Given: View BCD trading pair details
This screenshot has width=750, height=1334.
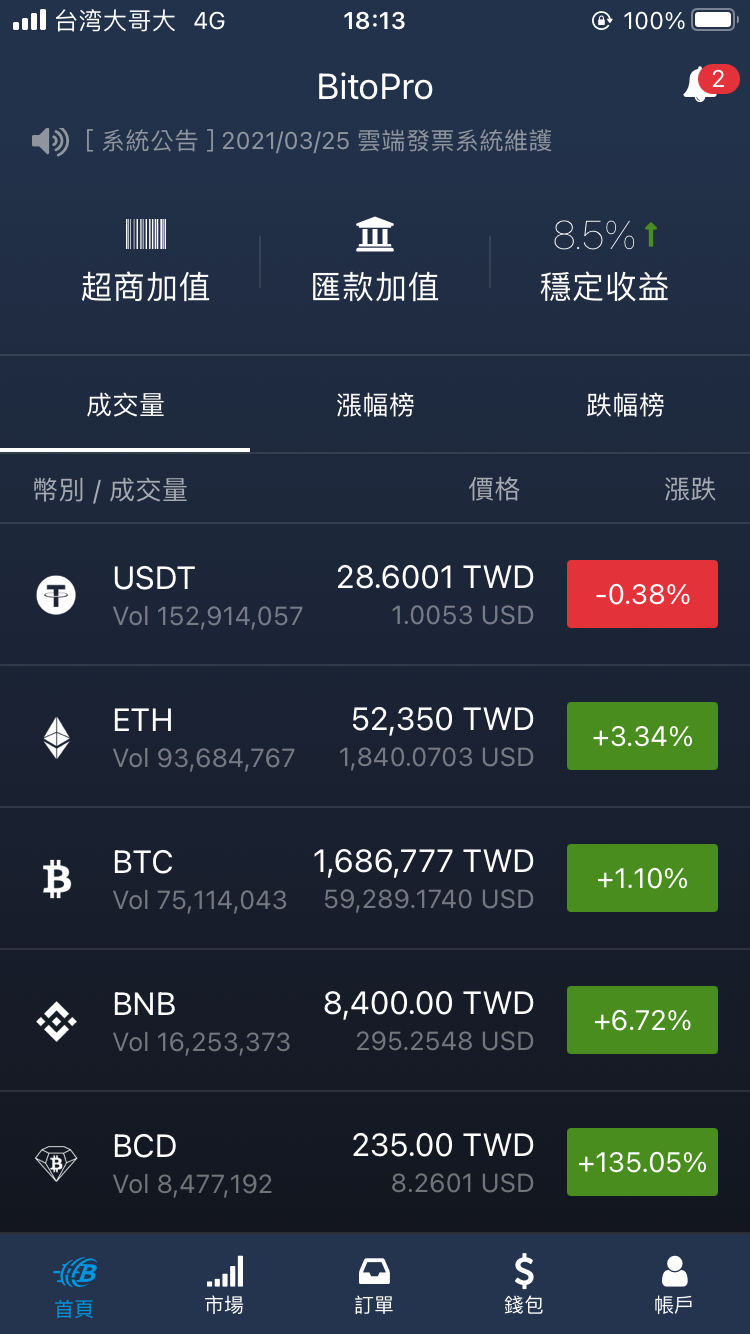Looking at the screenshot, I should pyautogui.click(x=375, y=1162).
